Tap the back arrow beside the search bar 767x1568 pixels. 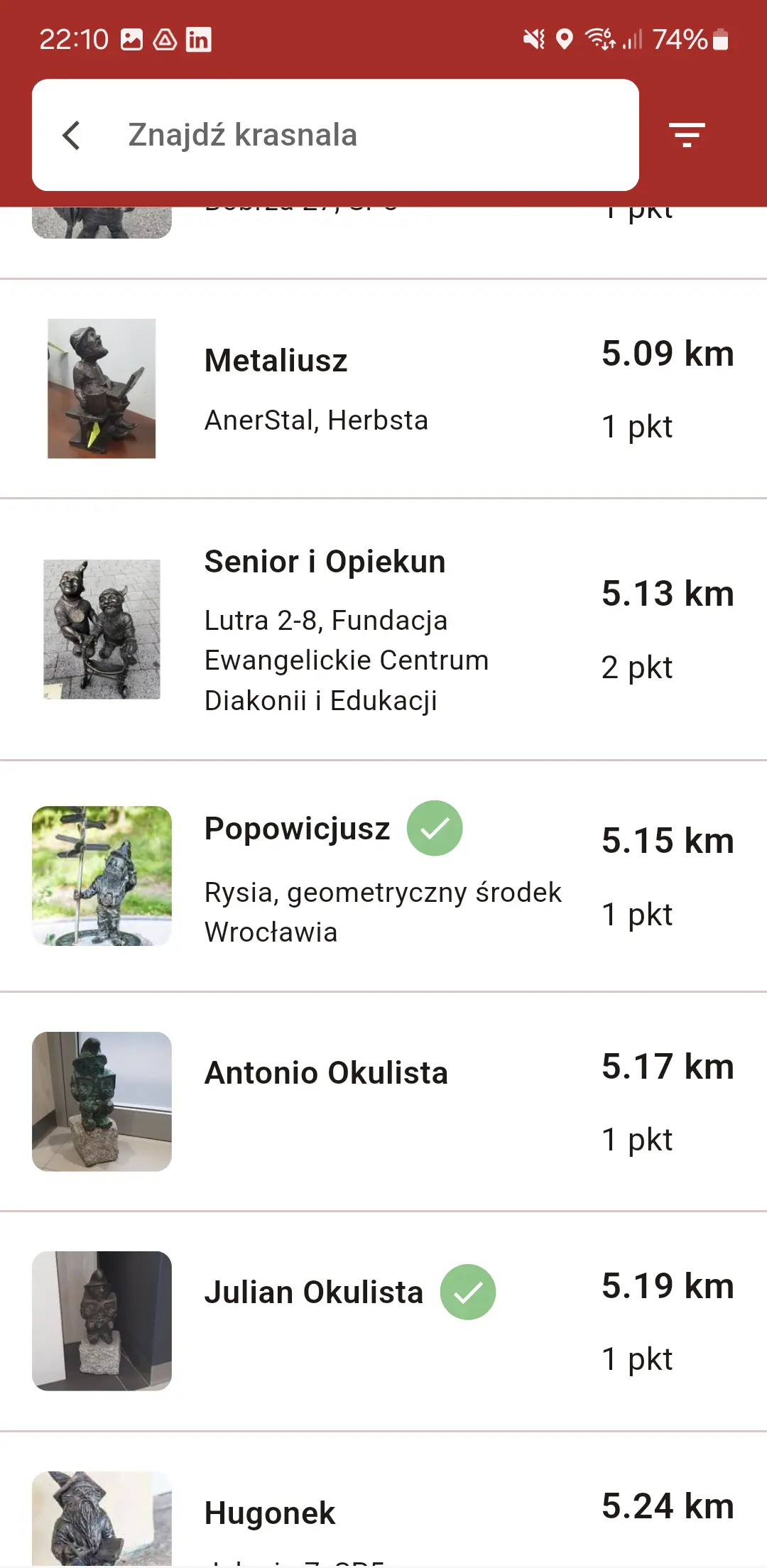71,135
